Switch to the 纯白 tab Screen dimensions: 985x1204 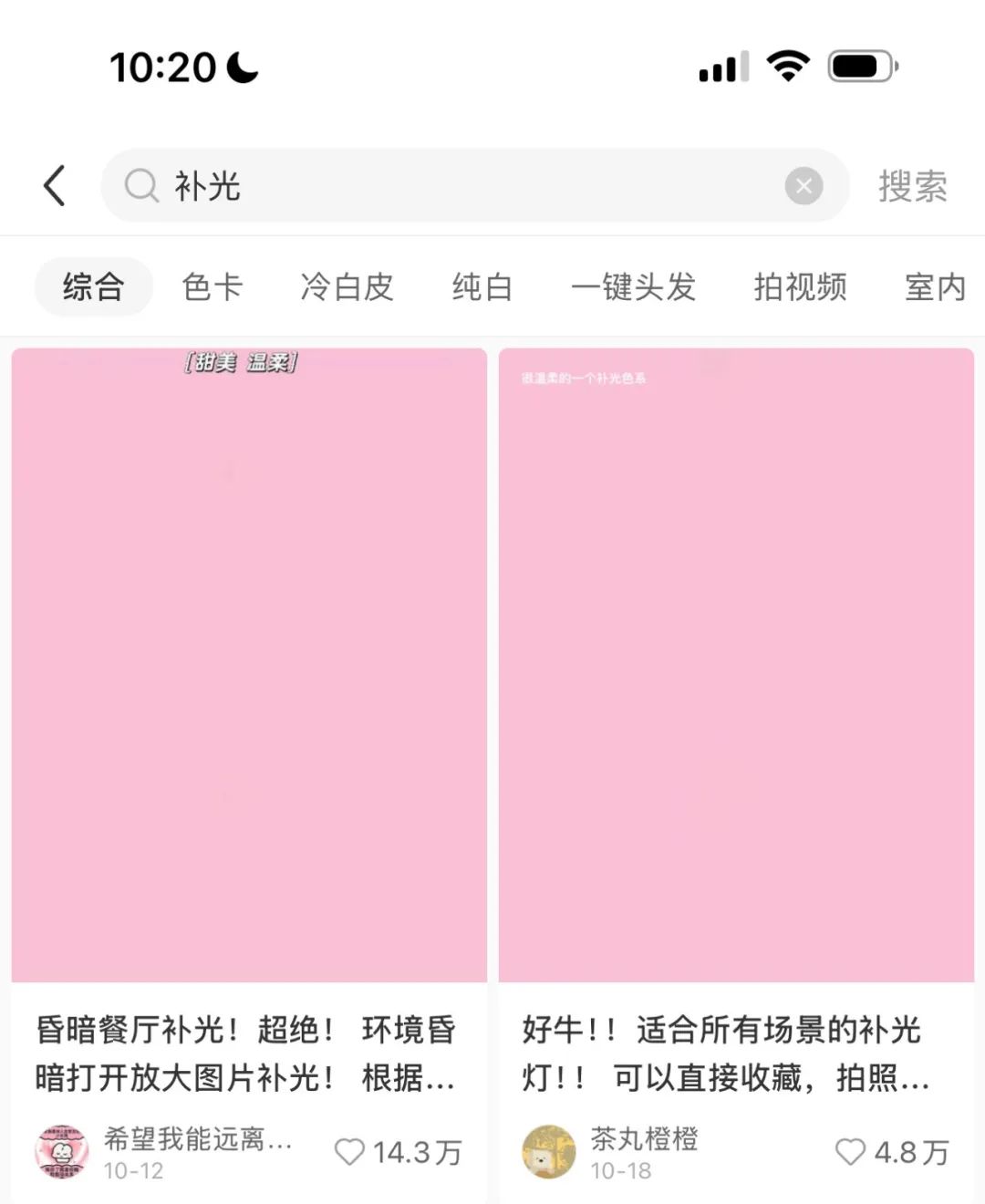click(482, 286)
